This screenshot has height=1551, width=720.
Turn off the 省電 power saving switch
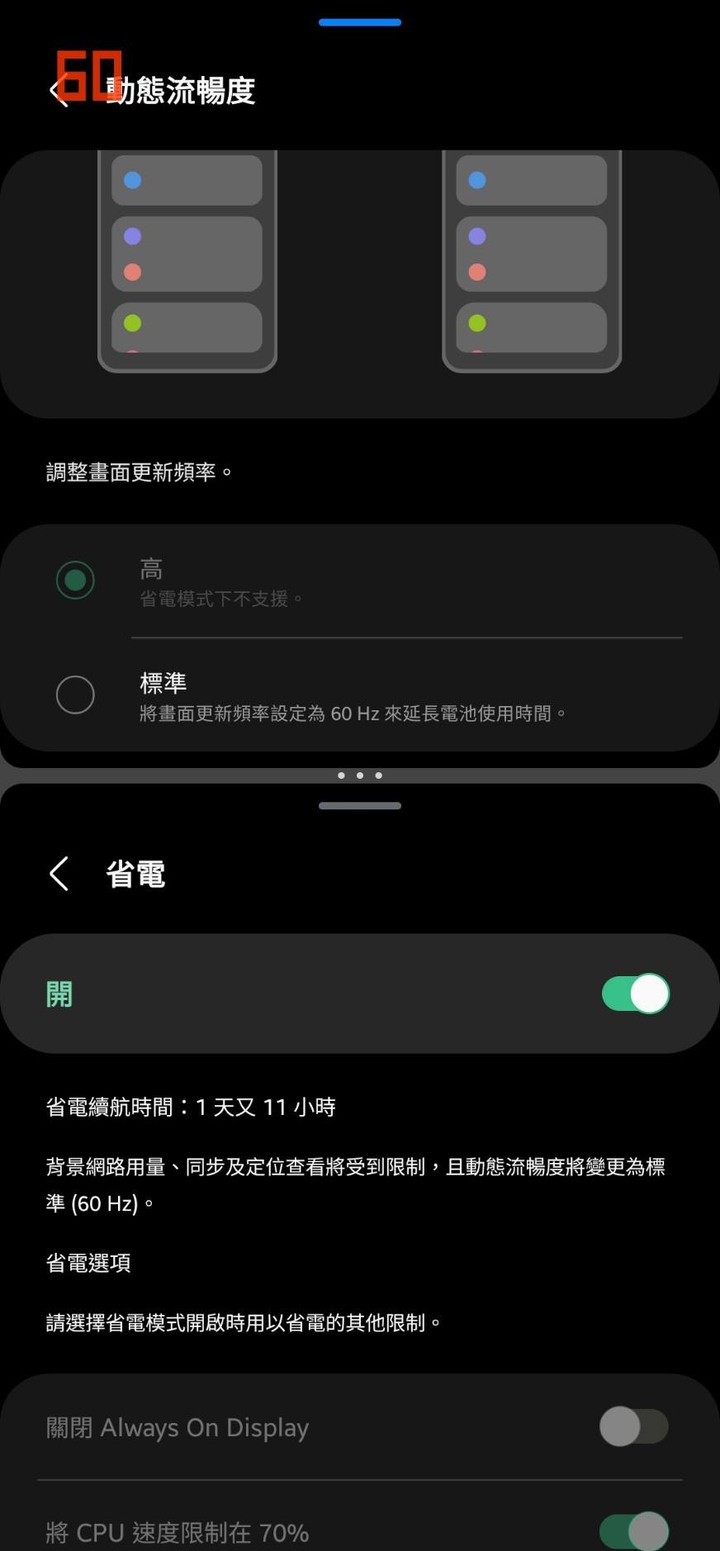pyautogui.click(x=635, y=994)
